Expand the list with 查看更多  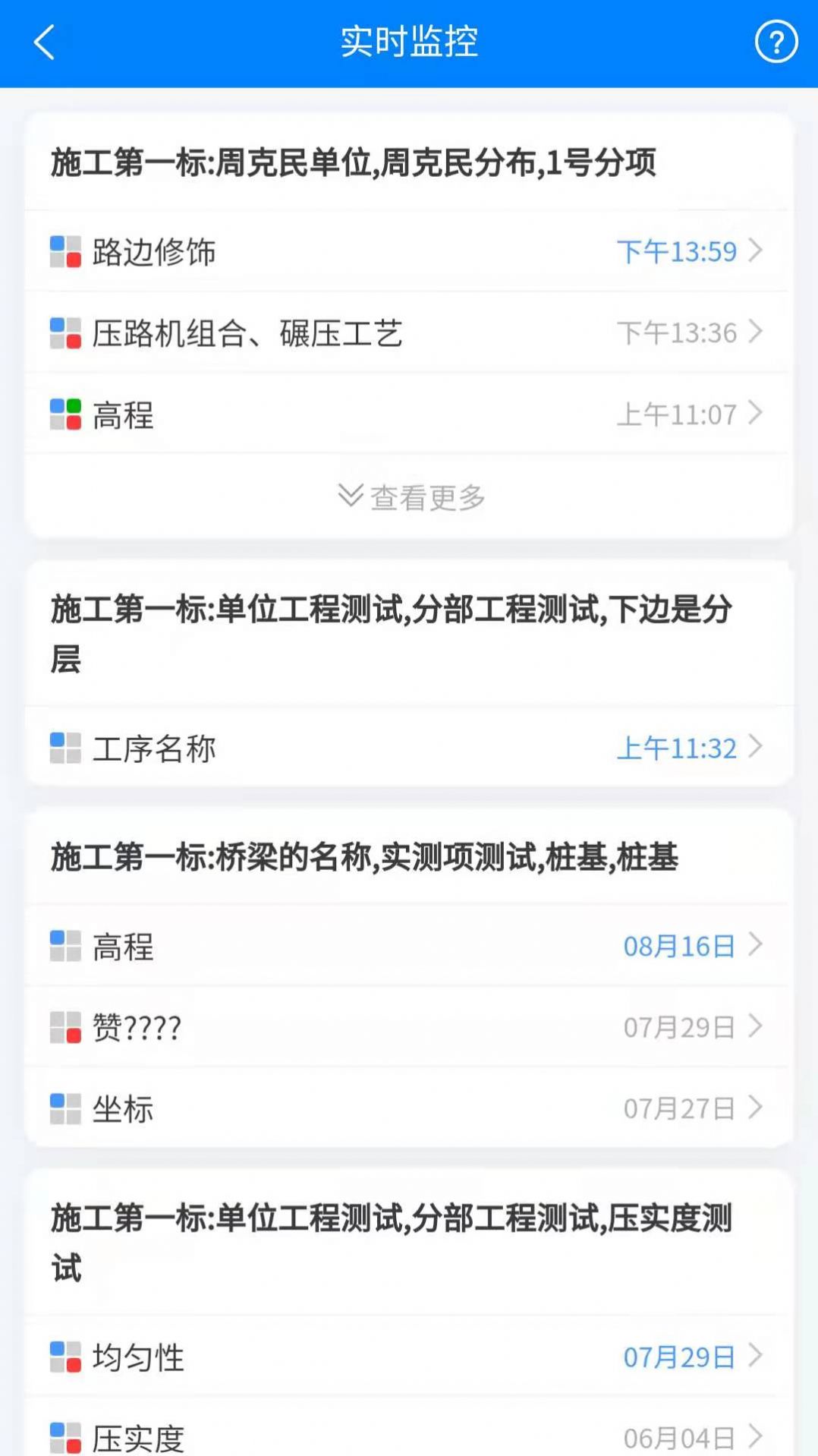[408, 497]
